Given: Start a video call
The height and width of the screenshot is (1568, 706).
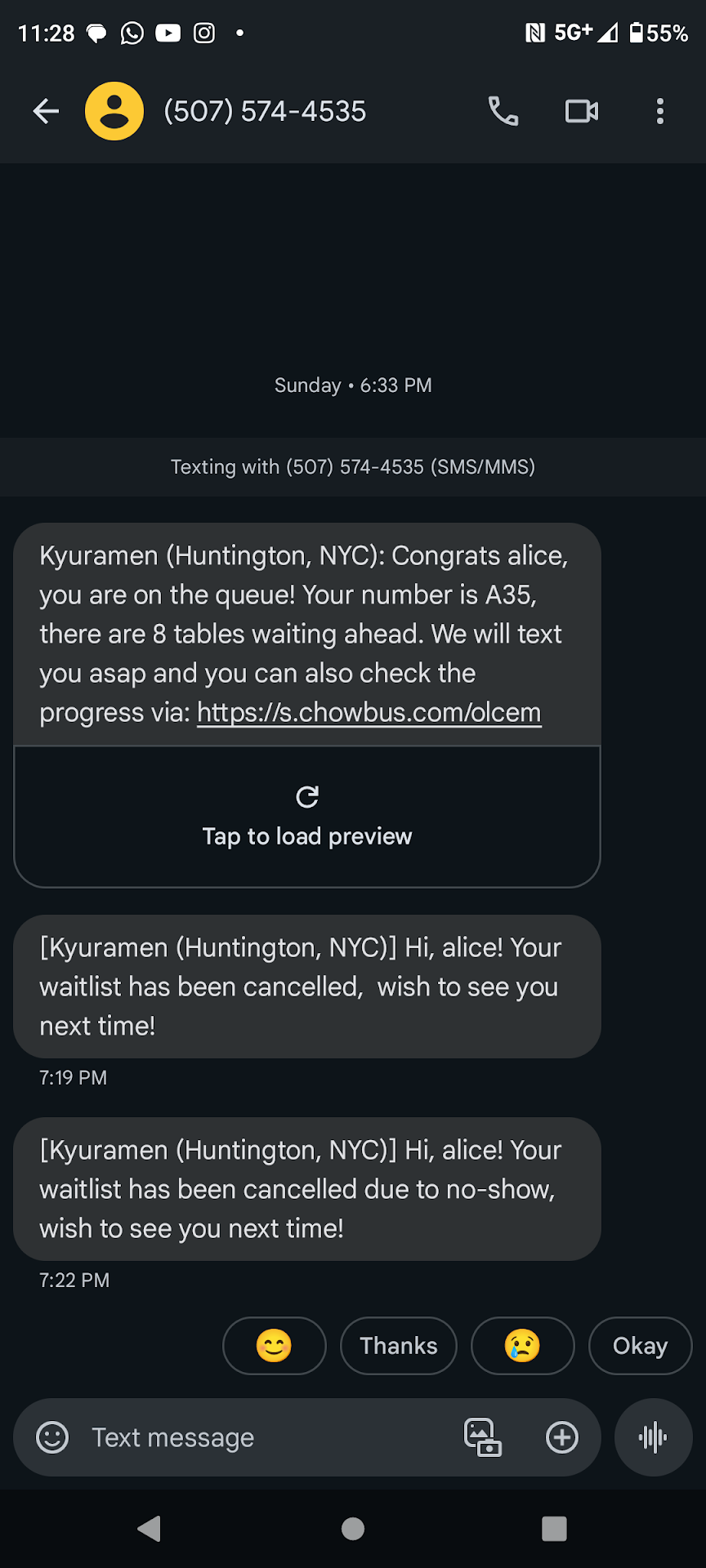Looking at the screenshot, I should point(582,111).
